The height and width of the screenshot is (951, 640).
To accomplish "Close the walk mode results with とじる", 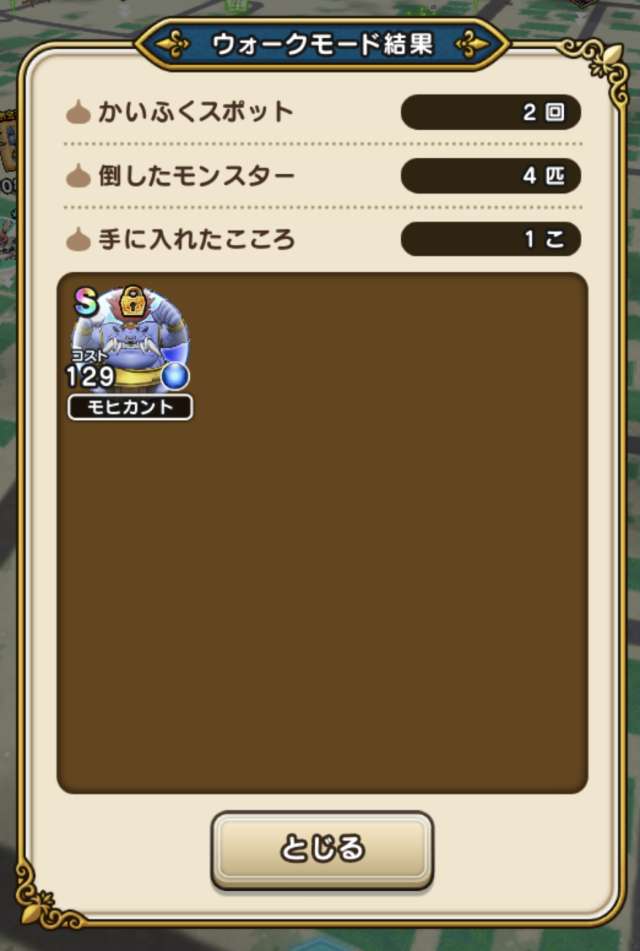I will (x=322, y=849).
